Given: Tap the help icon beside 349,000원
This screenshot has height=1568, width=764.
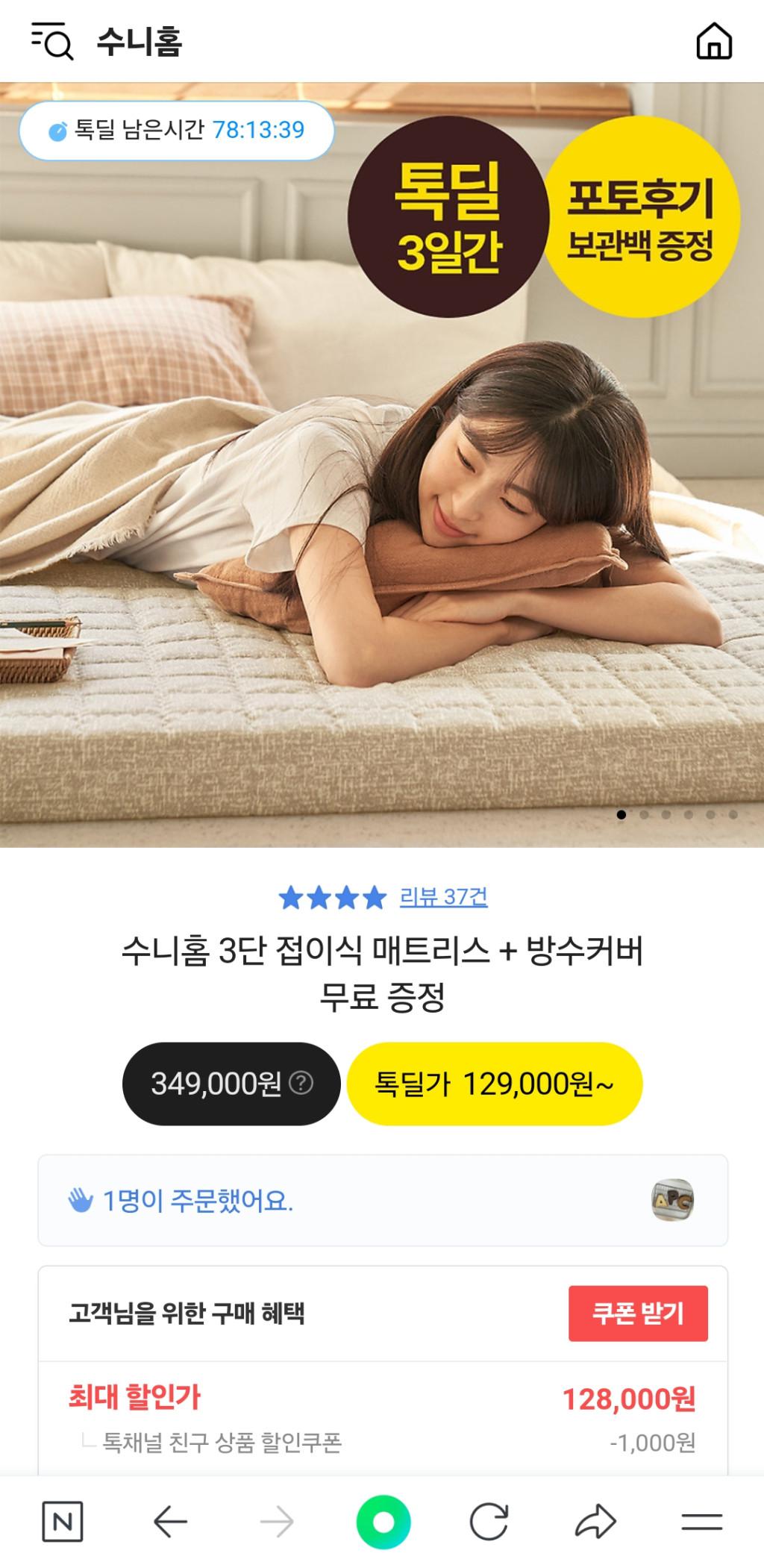Looking at the screenshot, I should [301, 1083].
